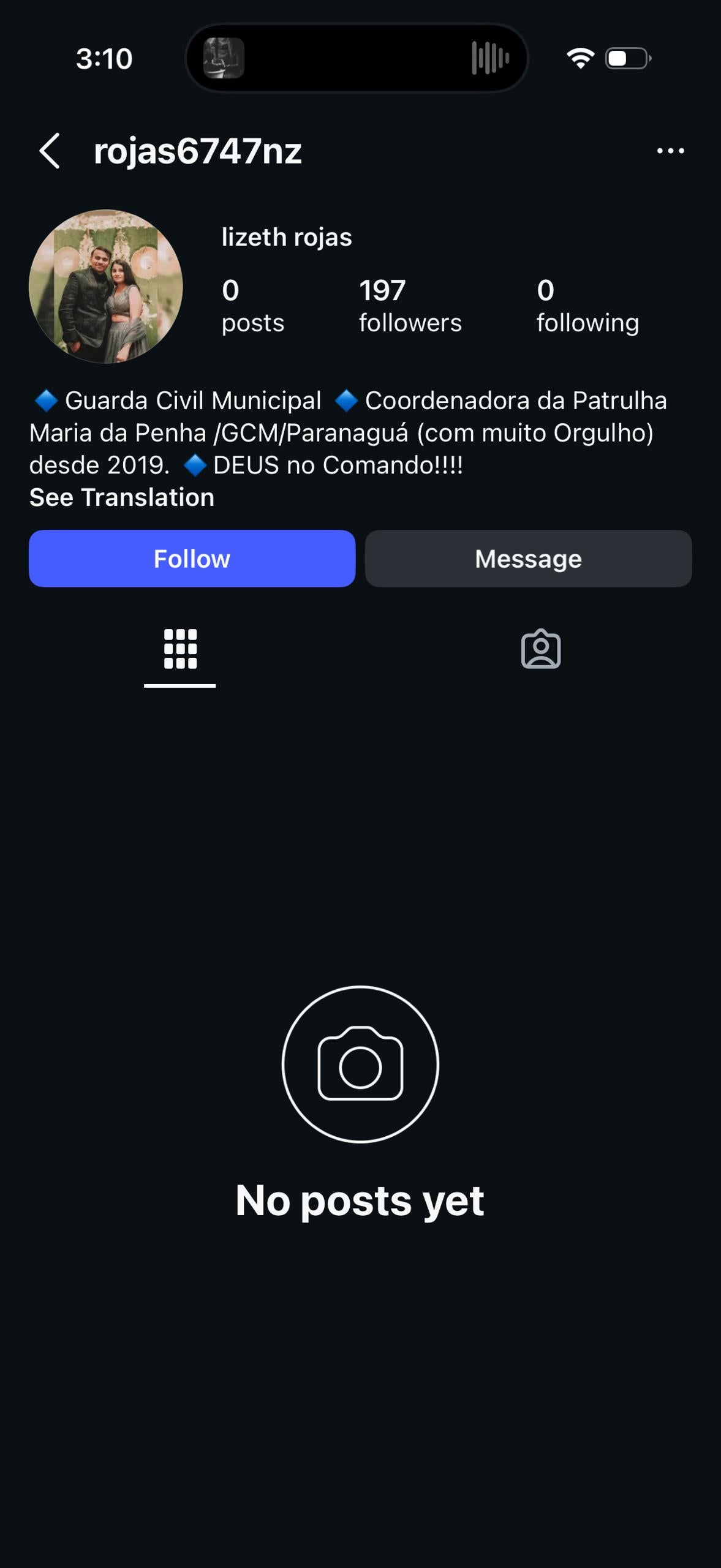Switch to the tagged photos tab
This screenshot has height=1568, width=721.
[x=540, y=649]
